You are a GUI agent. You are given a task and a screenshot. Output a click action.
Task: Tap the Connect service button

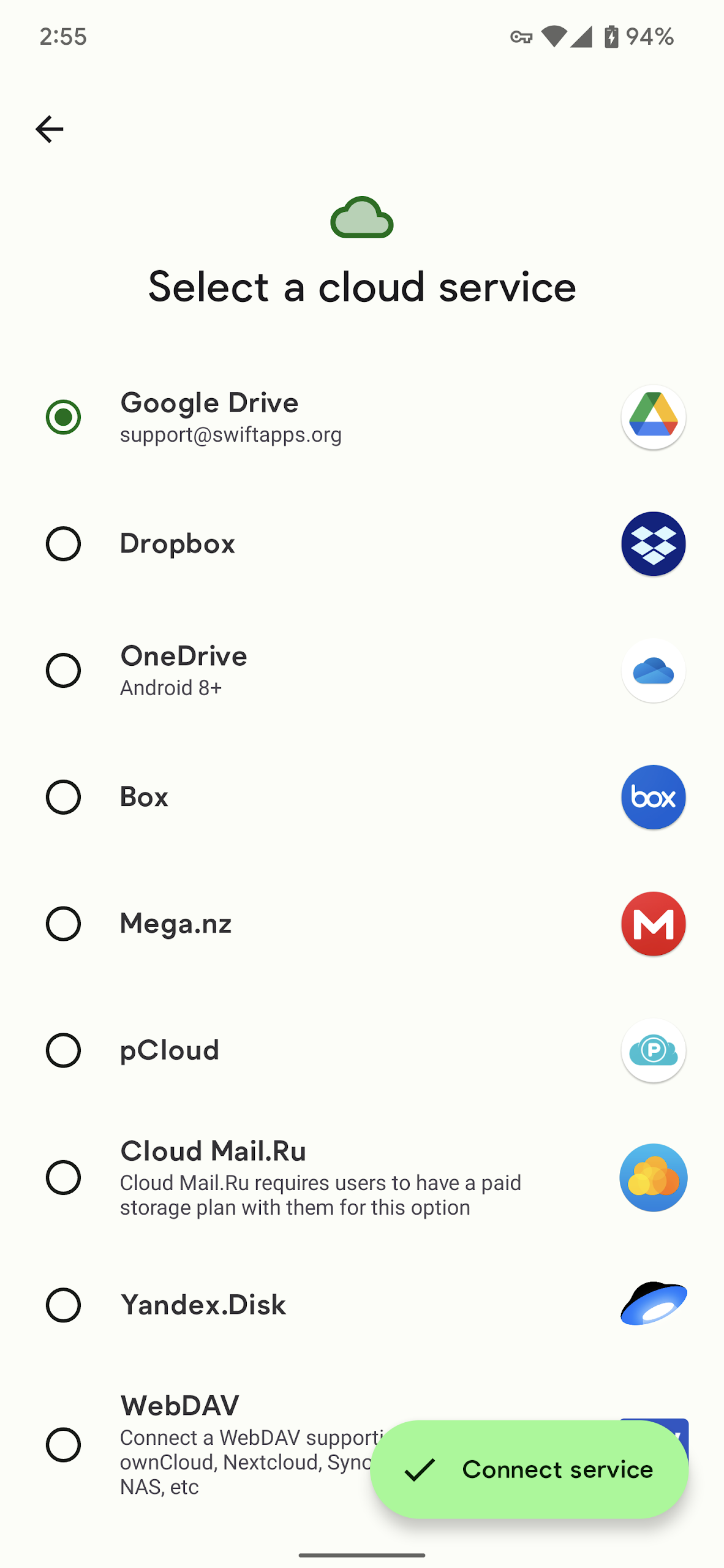coord(529,1469)
